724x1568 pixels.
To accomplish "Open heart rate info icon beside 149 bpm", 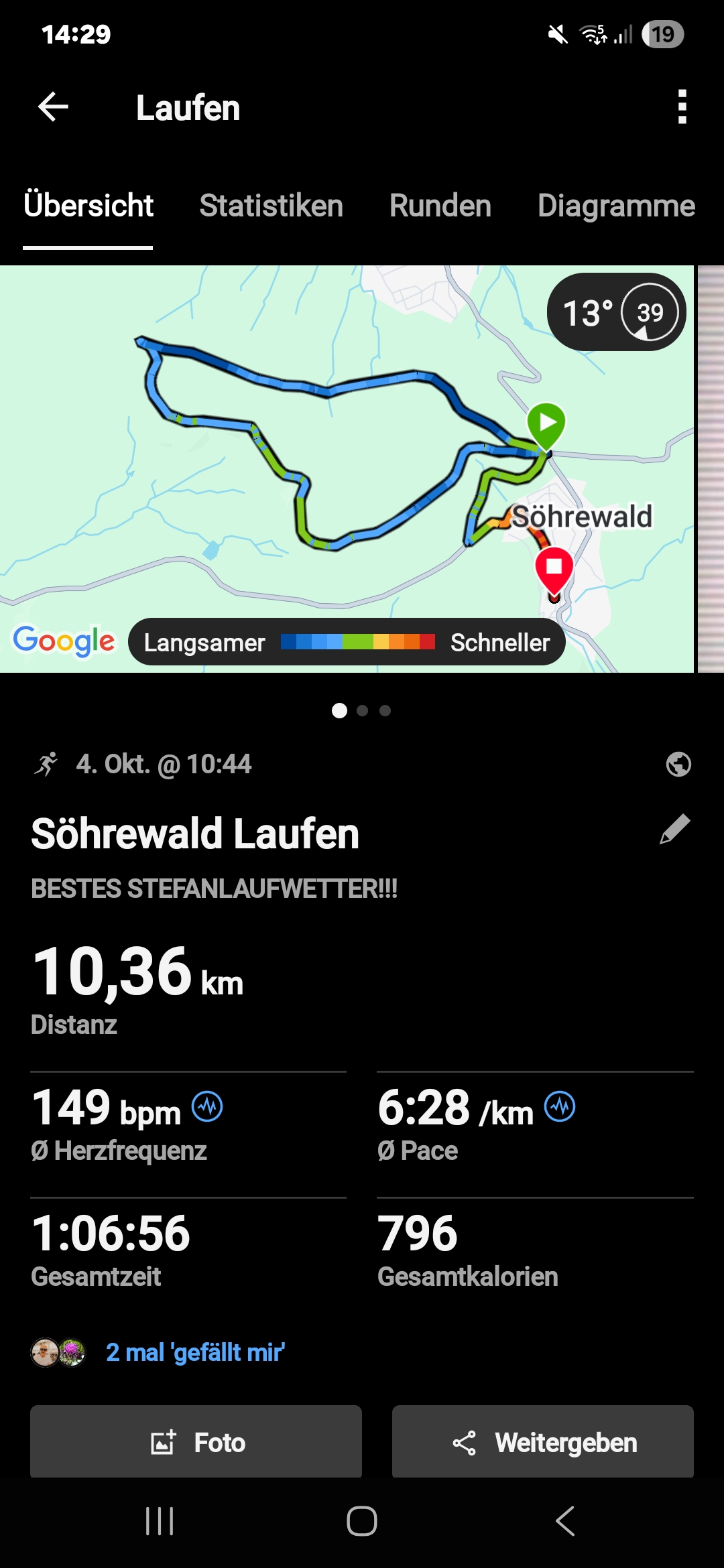I will point(207,1106).
